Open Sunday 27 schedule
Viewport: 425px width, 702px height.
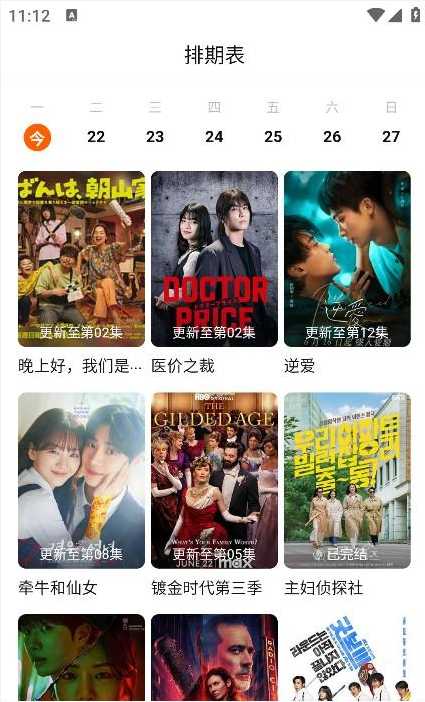pyautogui.click(x=391, y=137)
